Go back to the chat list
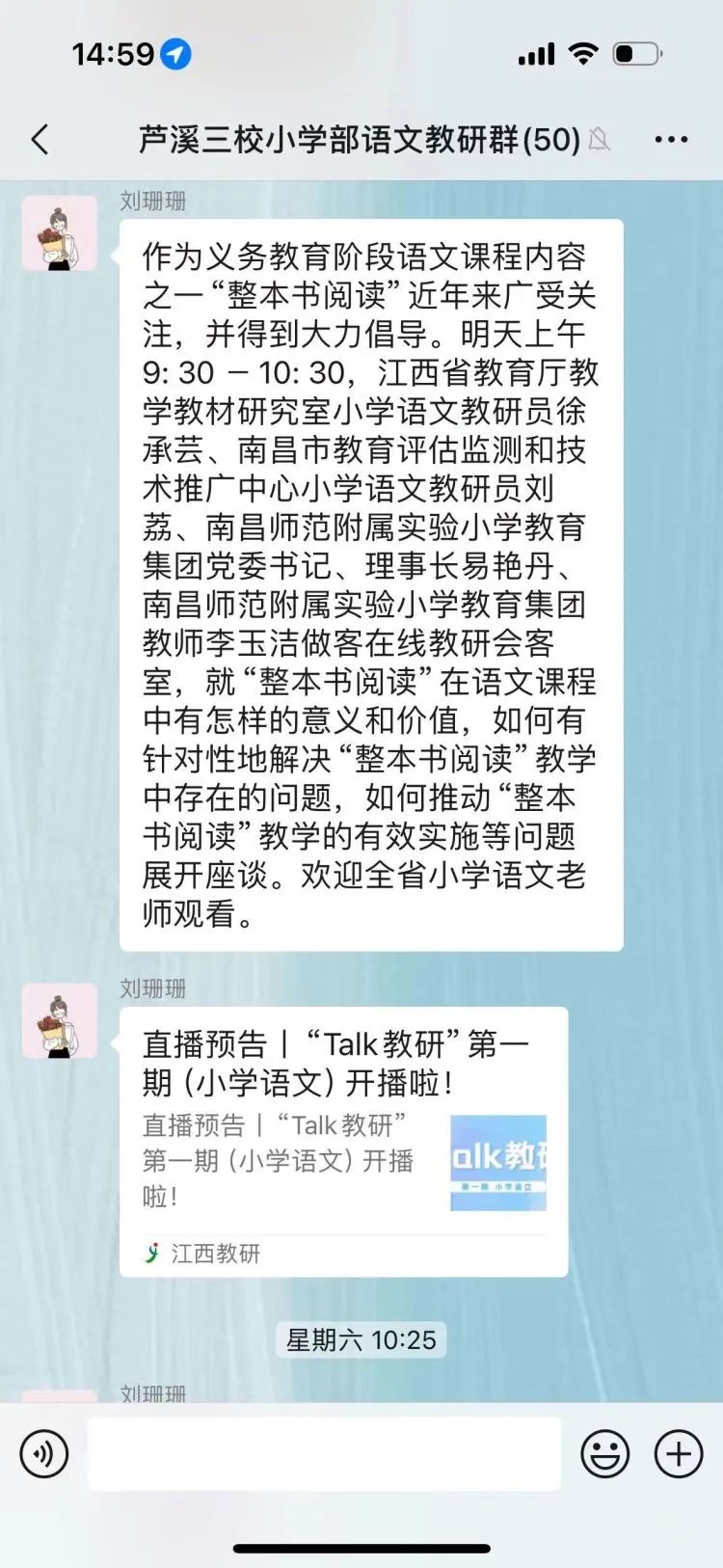This screenshot has width=723, height=1568. [40, 140]
